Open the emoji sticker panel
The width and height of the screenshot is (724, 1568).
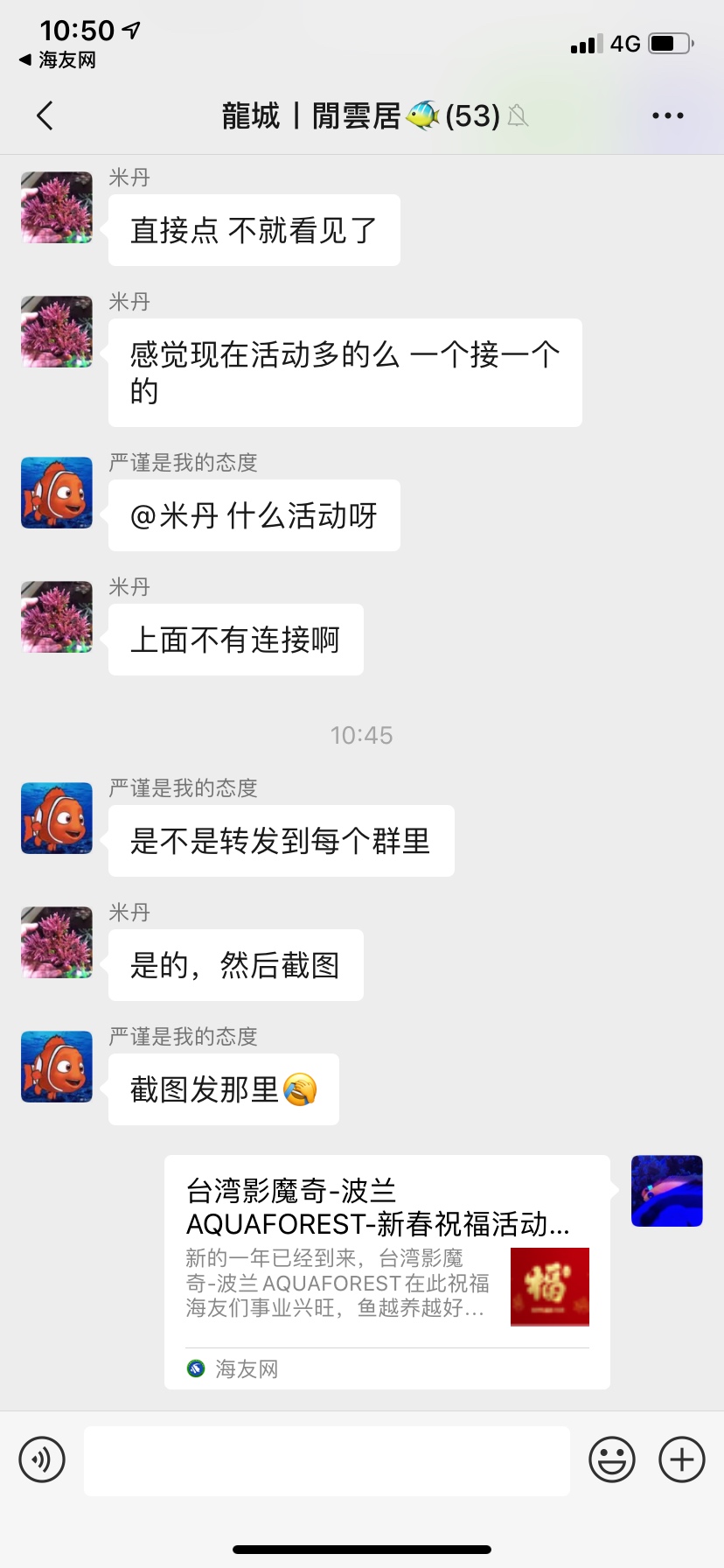(x=612, y=1459)
